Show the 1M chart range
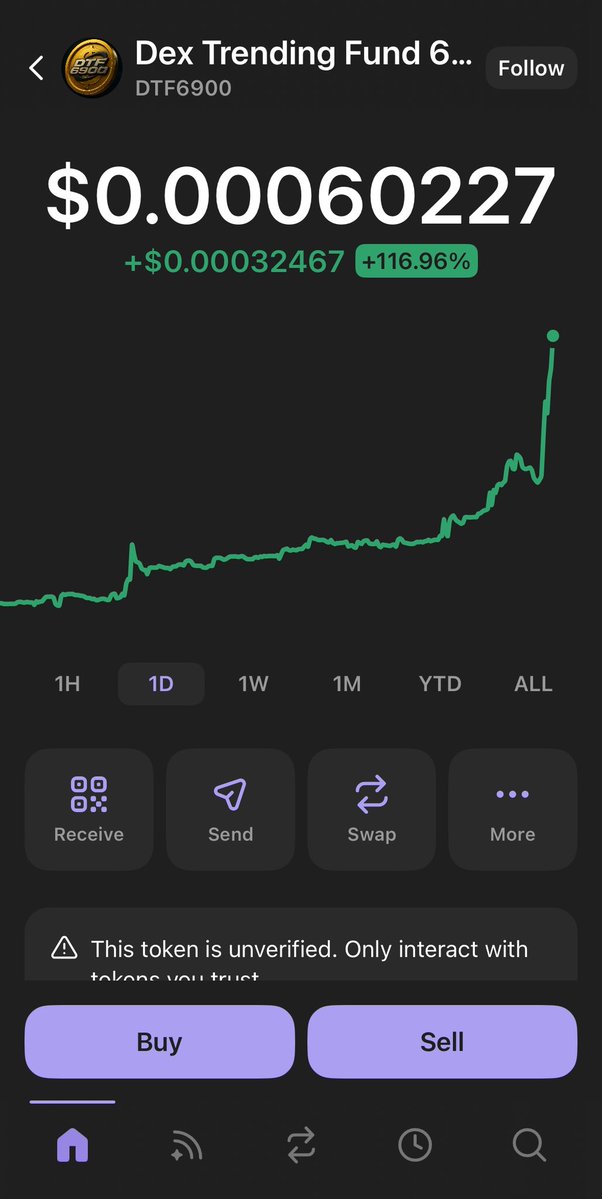 pos(347,684)
